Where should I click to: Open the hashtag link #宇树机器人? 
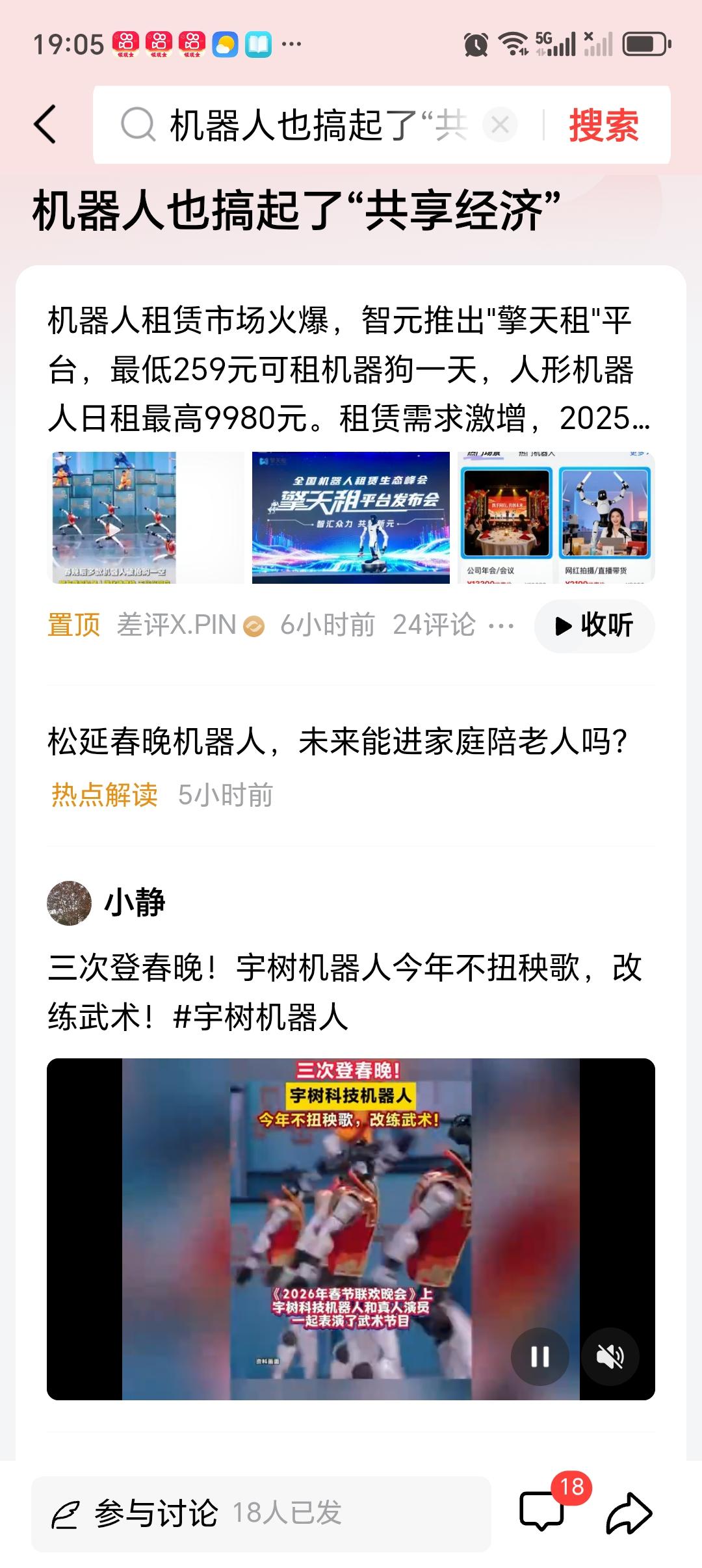click(263, 1017)
